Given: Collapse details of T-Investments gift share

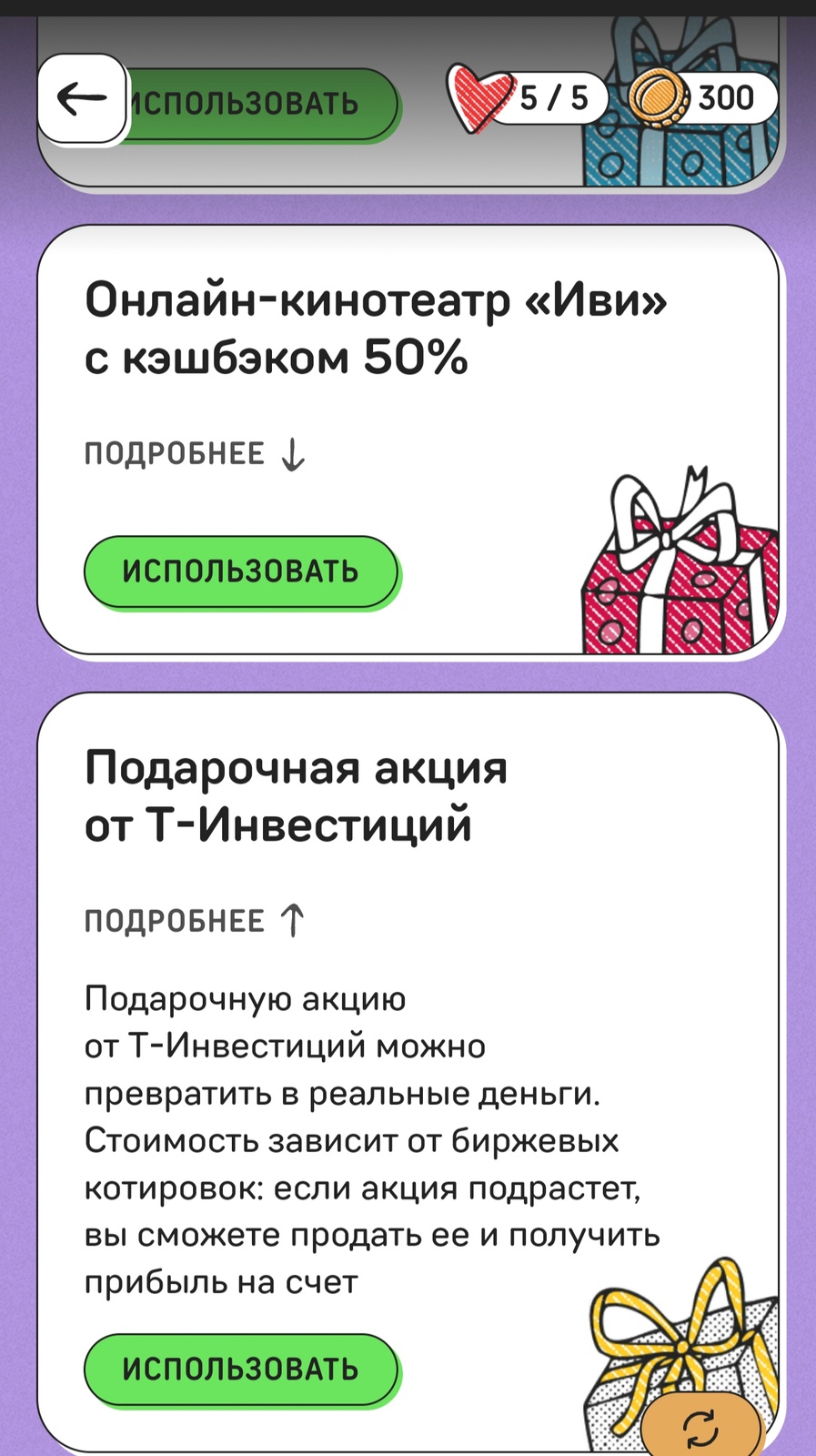Looking at the screenshot, I should click(x=195, y=920).
